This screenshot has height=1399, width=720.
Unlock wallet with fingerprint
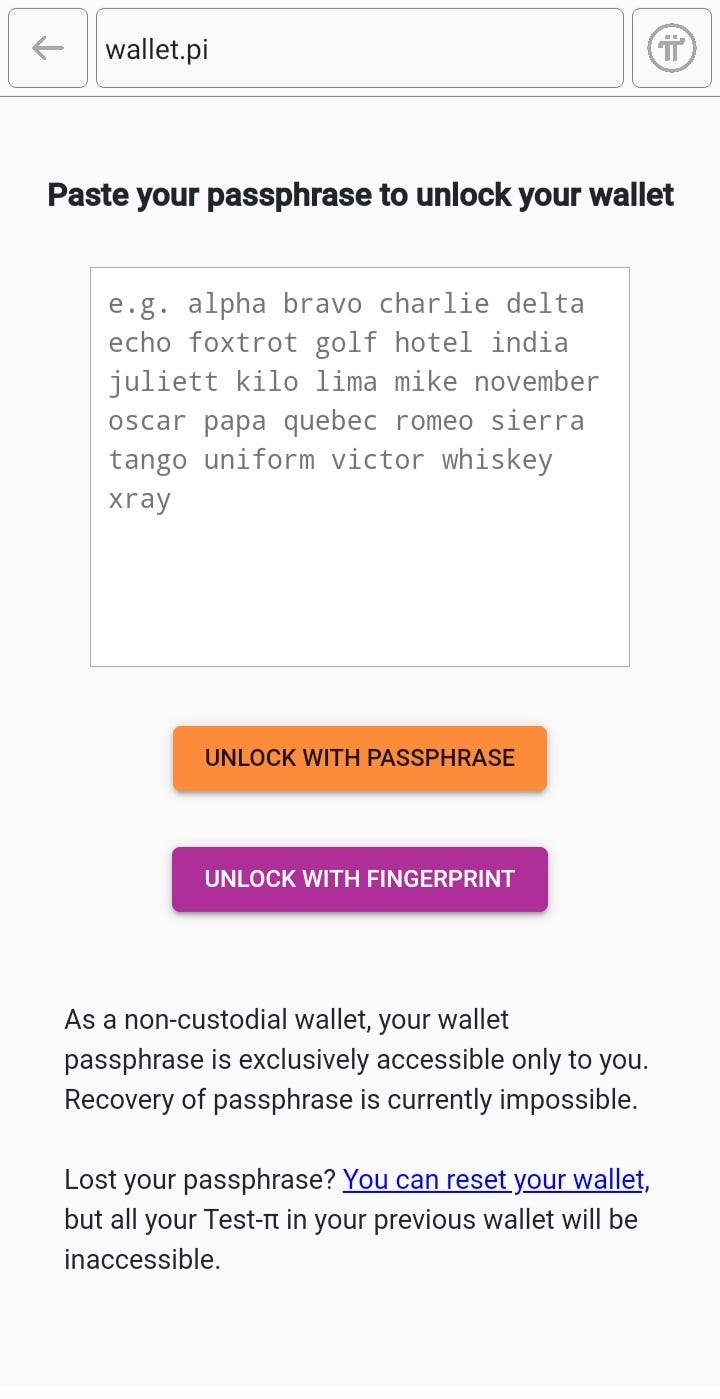pyautogui.click(x=360, y=879)
